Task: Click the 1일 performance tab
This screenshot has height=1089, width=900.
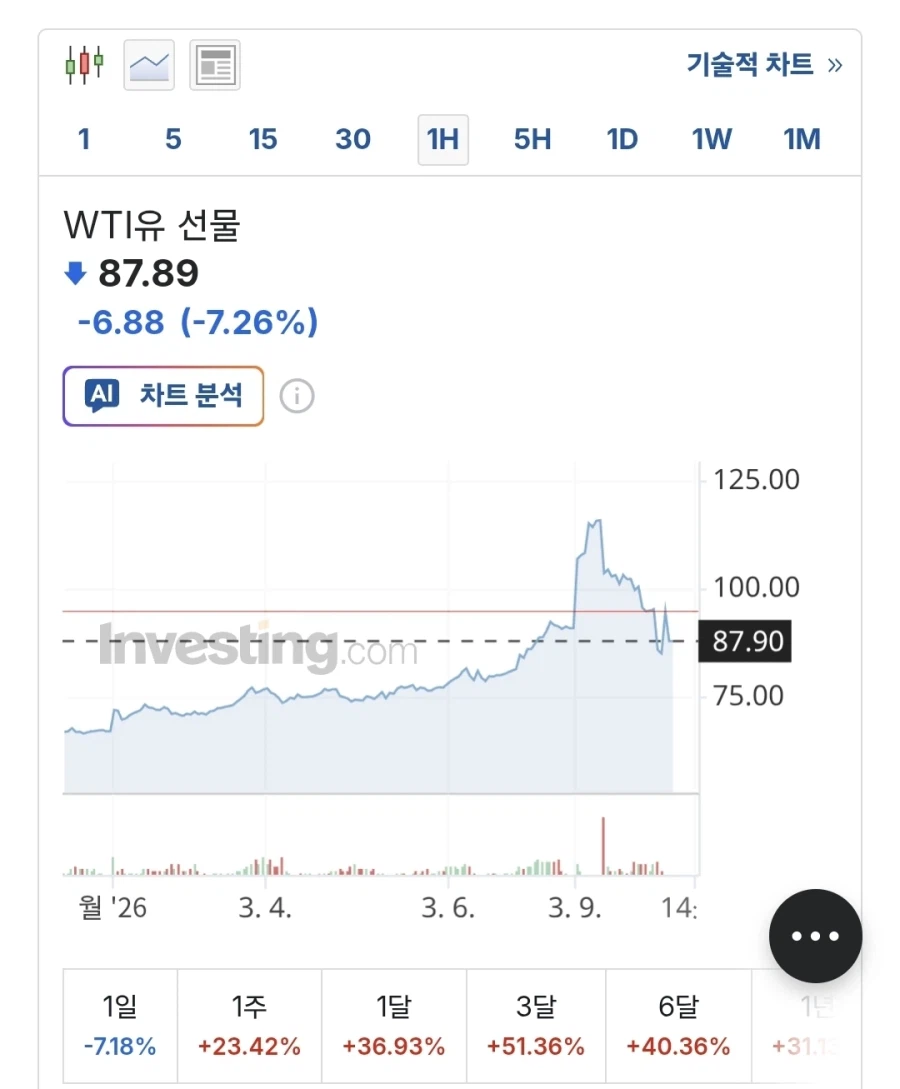Action: pos(120,1024)
